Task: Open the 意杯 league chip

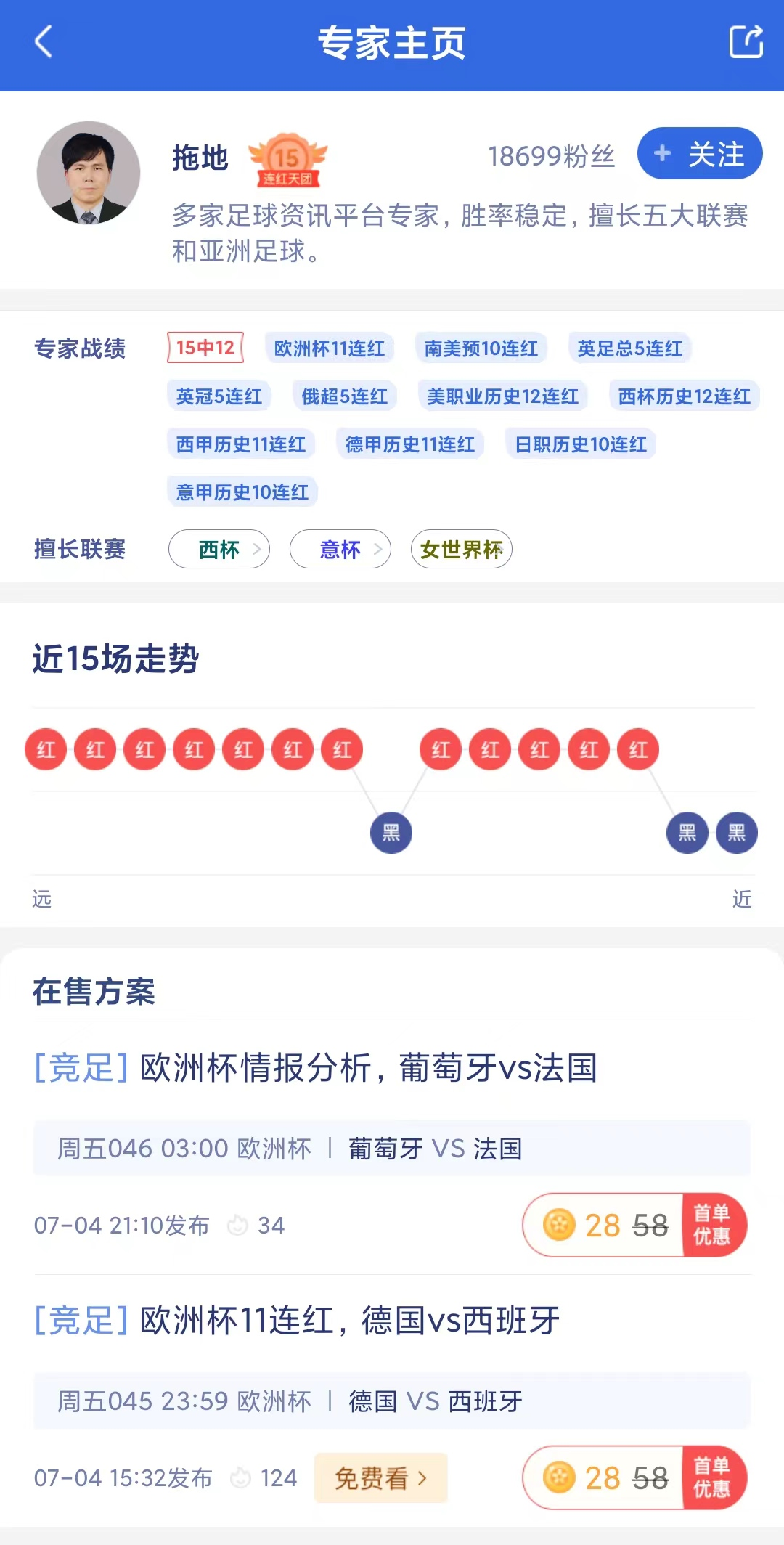Action: click(x=340, y=549)
